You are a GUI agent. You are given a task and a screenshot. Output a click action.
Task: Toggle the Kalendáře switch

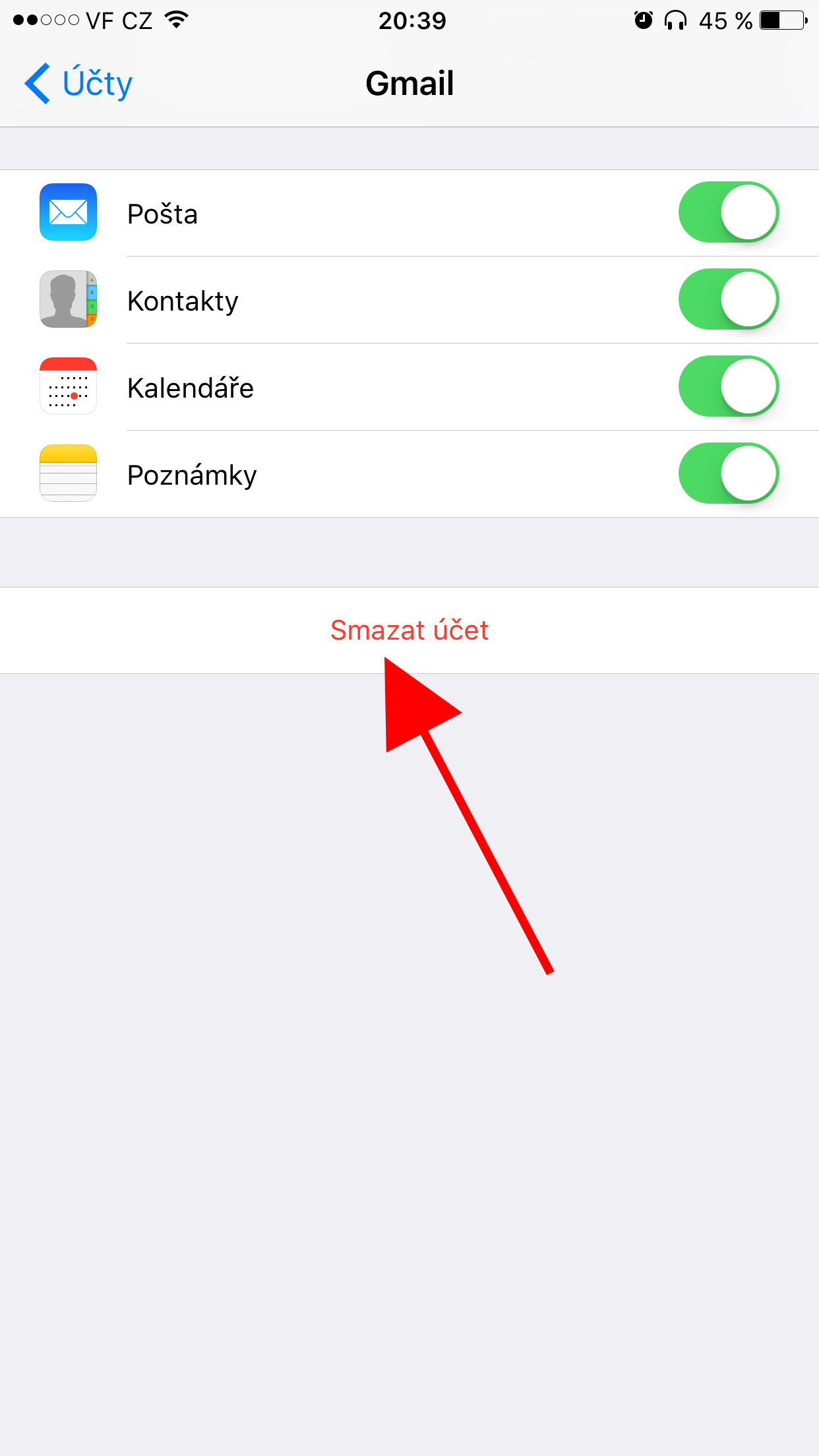(728, 386)
